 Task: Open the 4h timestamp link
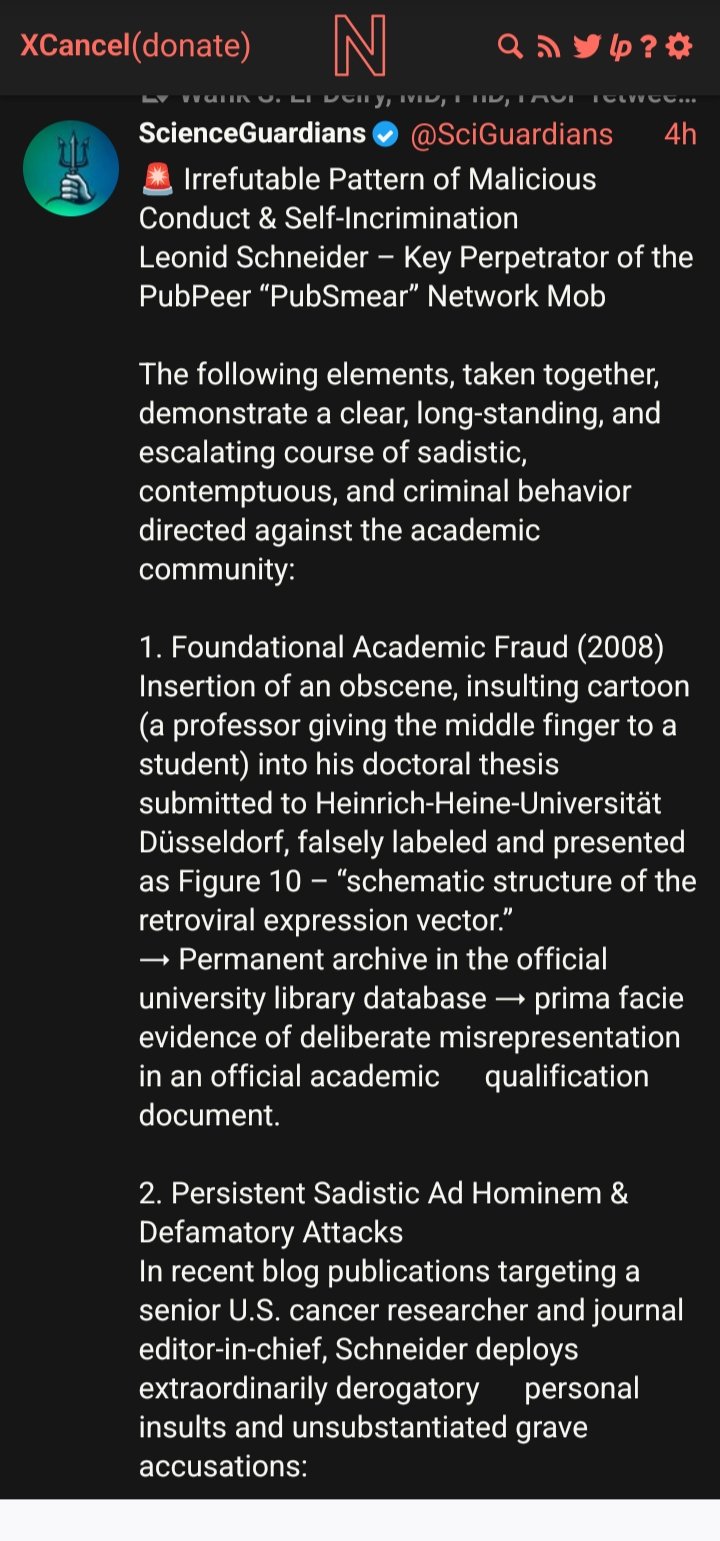click(680, 134)
